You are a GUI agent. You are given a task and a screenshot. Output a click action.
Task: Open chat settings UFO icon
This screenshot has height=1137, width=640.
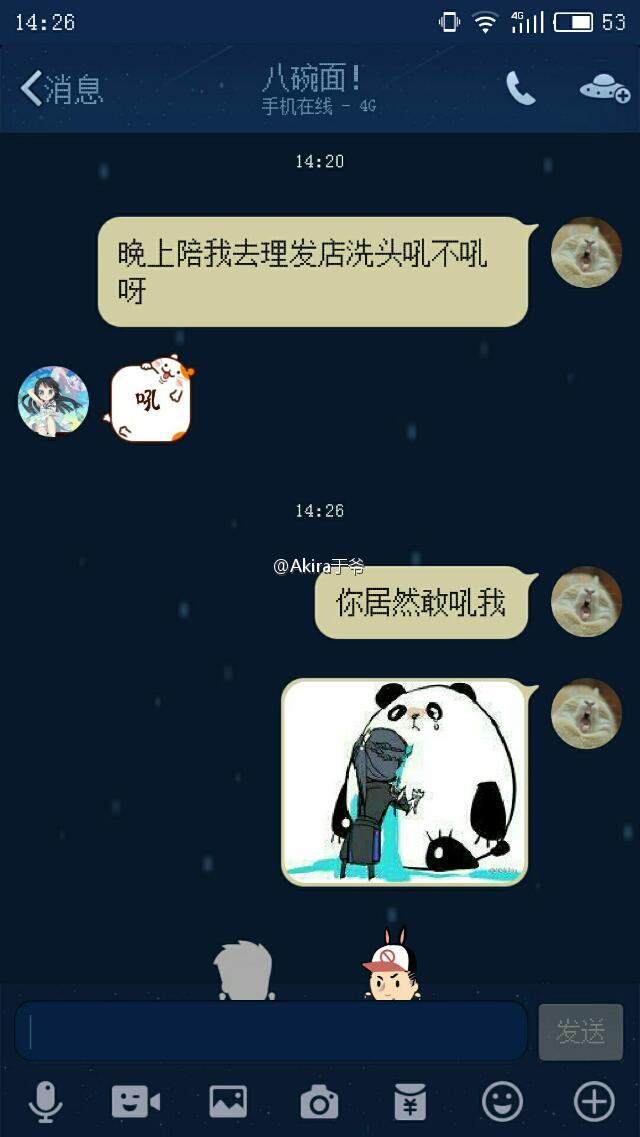pyautogui.click(x=604, y=89)
